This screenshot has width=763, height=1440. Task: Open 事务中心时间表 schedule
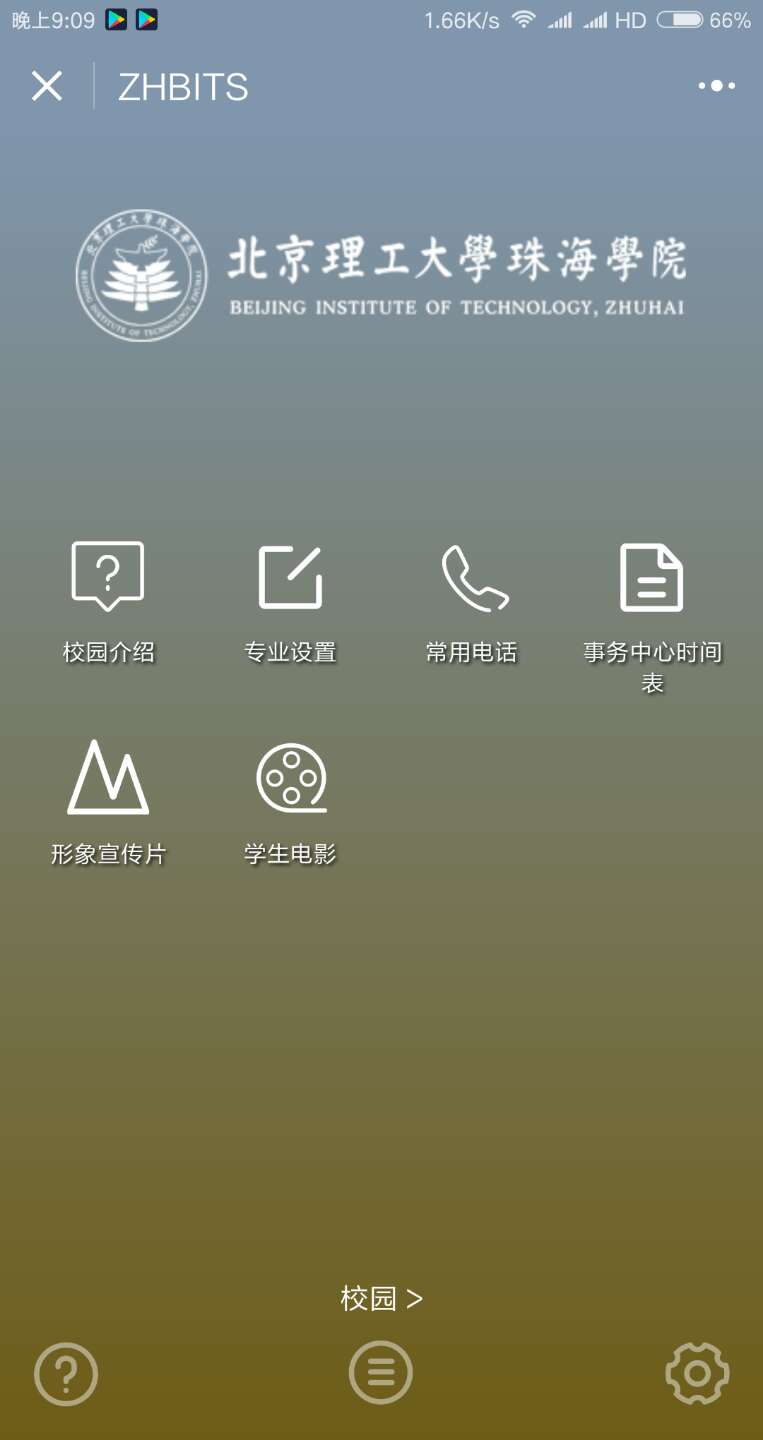[x=652, y=610]
